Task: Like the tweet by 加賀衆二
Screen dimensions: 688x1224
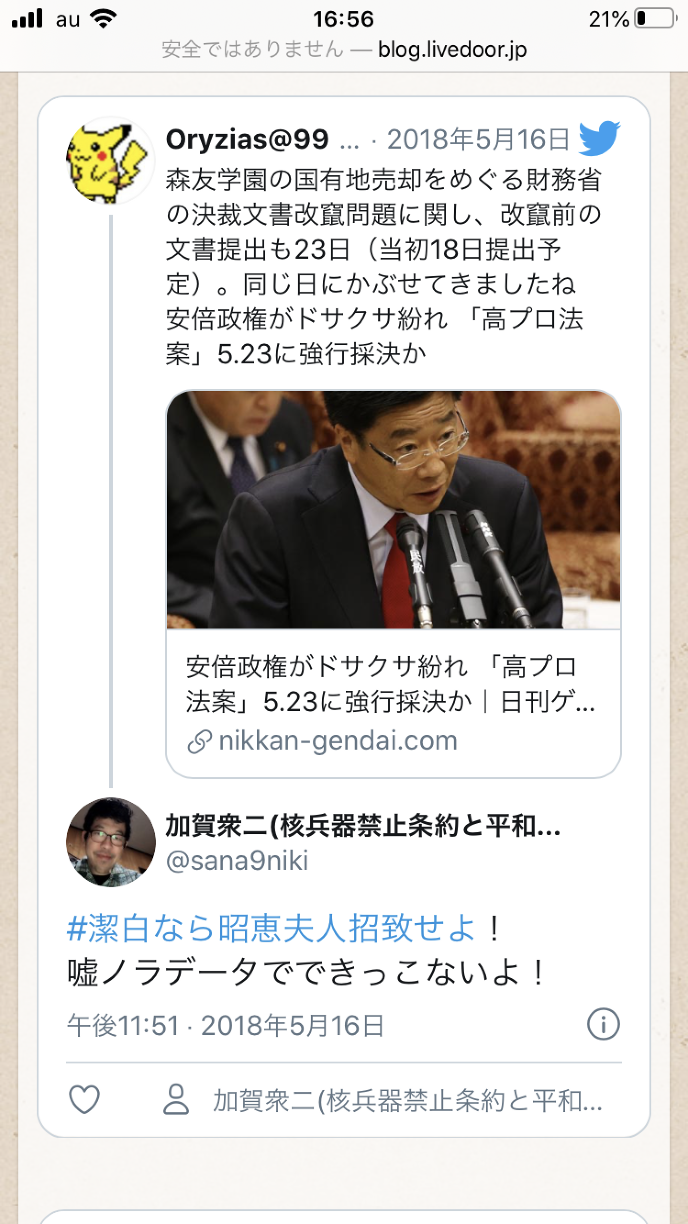Action: tap(85, 1100)
